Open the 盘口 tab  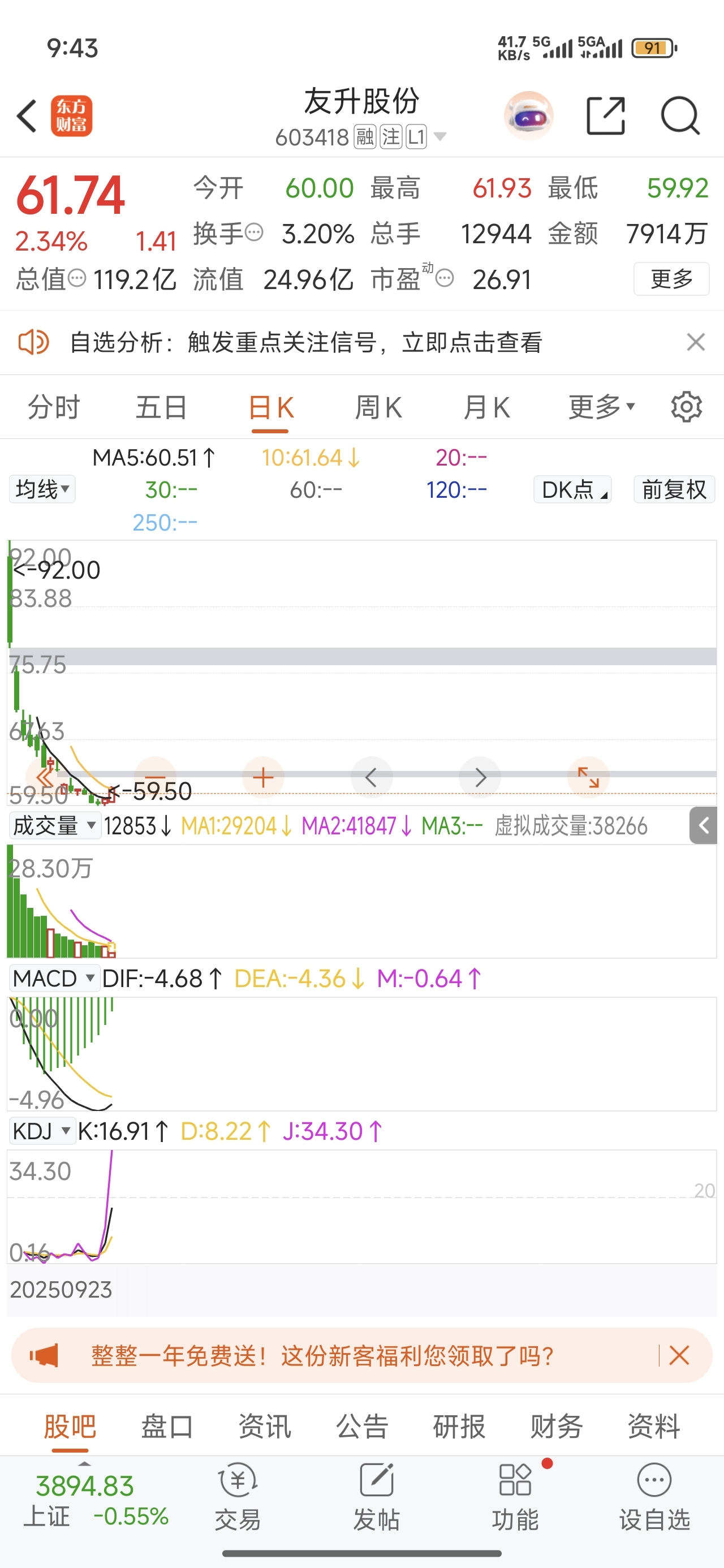pos(167,1426)
